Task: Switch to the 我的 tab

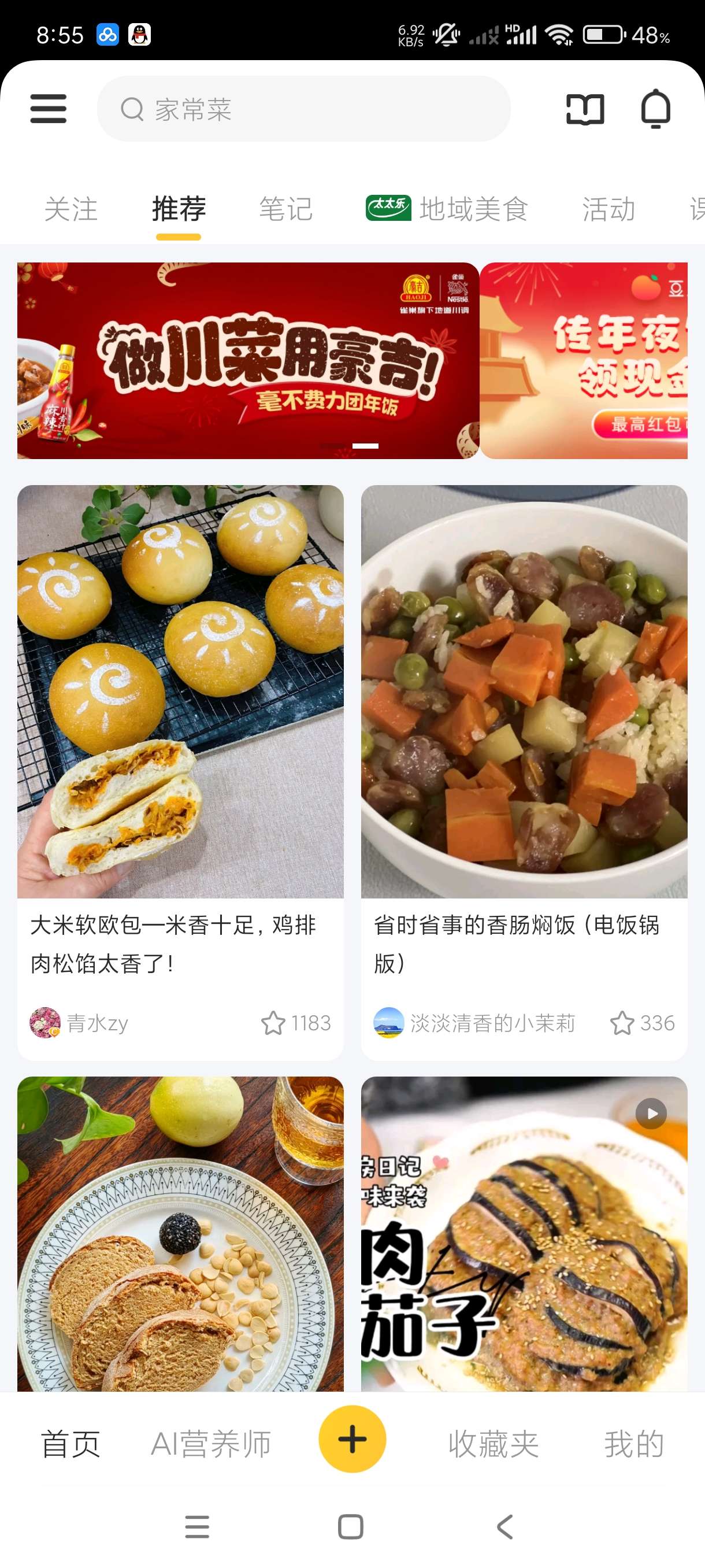Action: (634, 1444)
